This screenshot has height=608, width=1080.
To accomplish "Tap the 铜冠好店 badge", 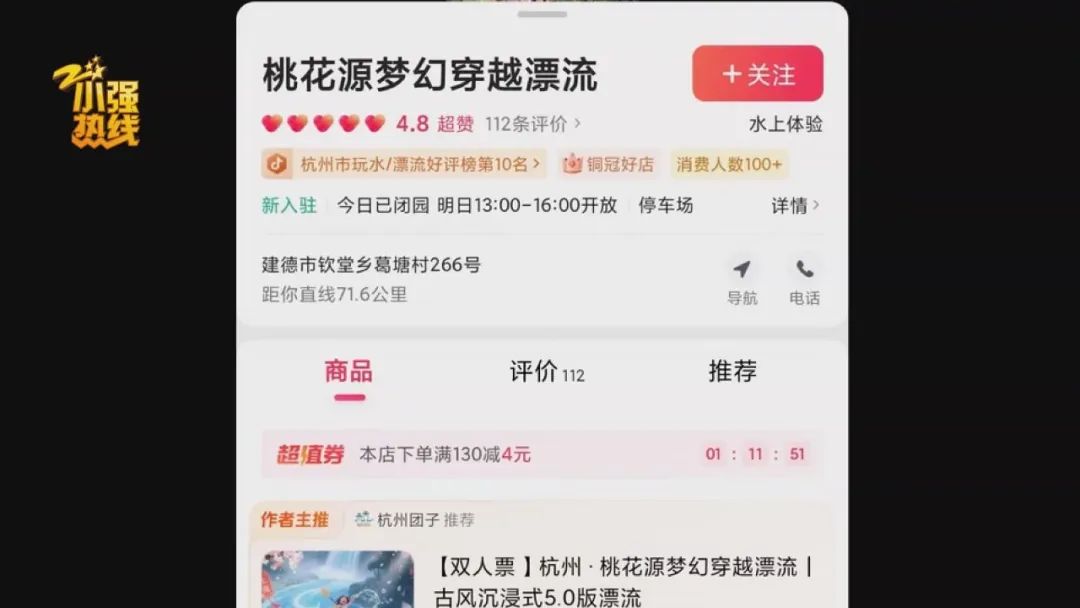I will (608, 164).
